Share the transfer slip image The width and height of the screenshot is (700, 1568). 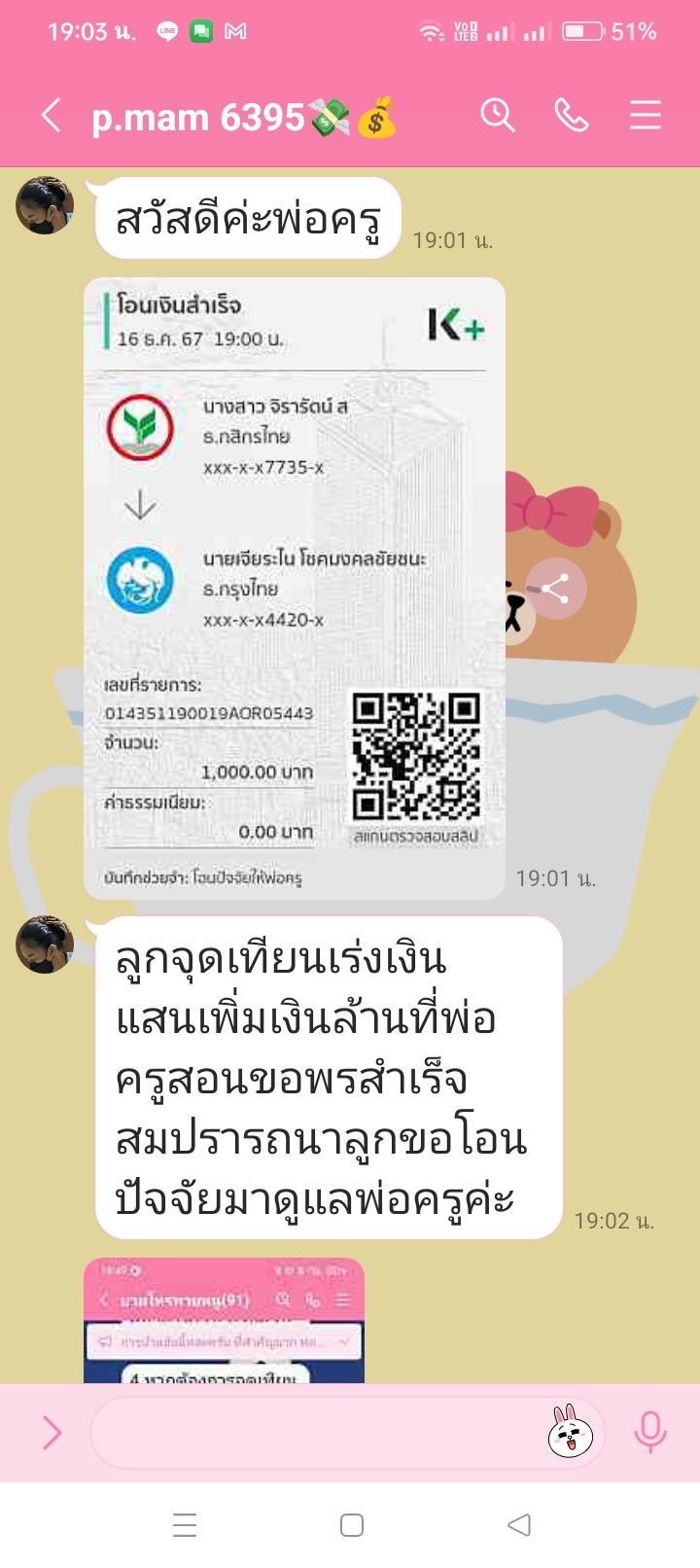553,588
